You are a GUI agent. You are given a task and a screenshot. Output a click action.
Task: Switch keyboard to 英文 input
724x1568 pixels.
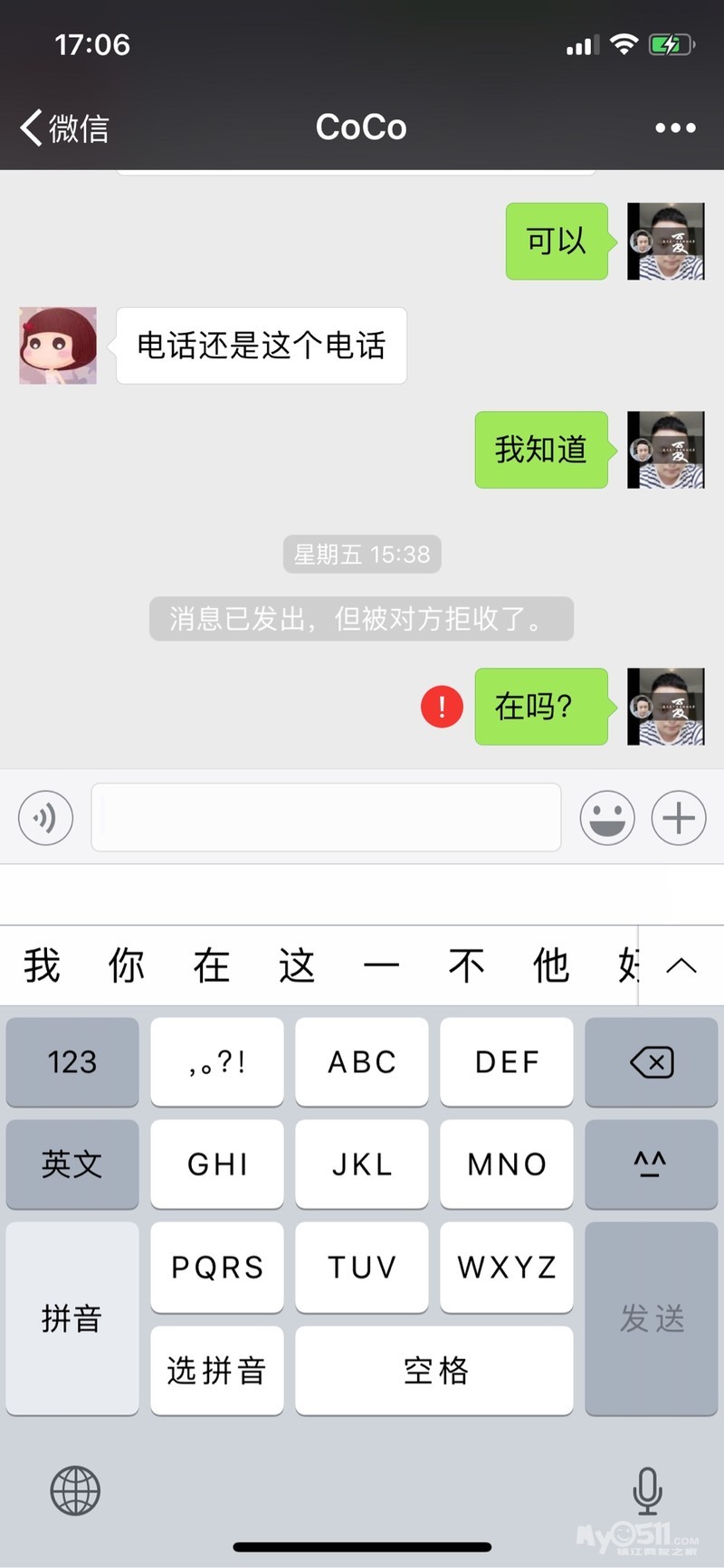pyautogui.click(x=72, y=1164)
